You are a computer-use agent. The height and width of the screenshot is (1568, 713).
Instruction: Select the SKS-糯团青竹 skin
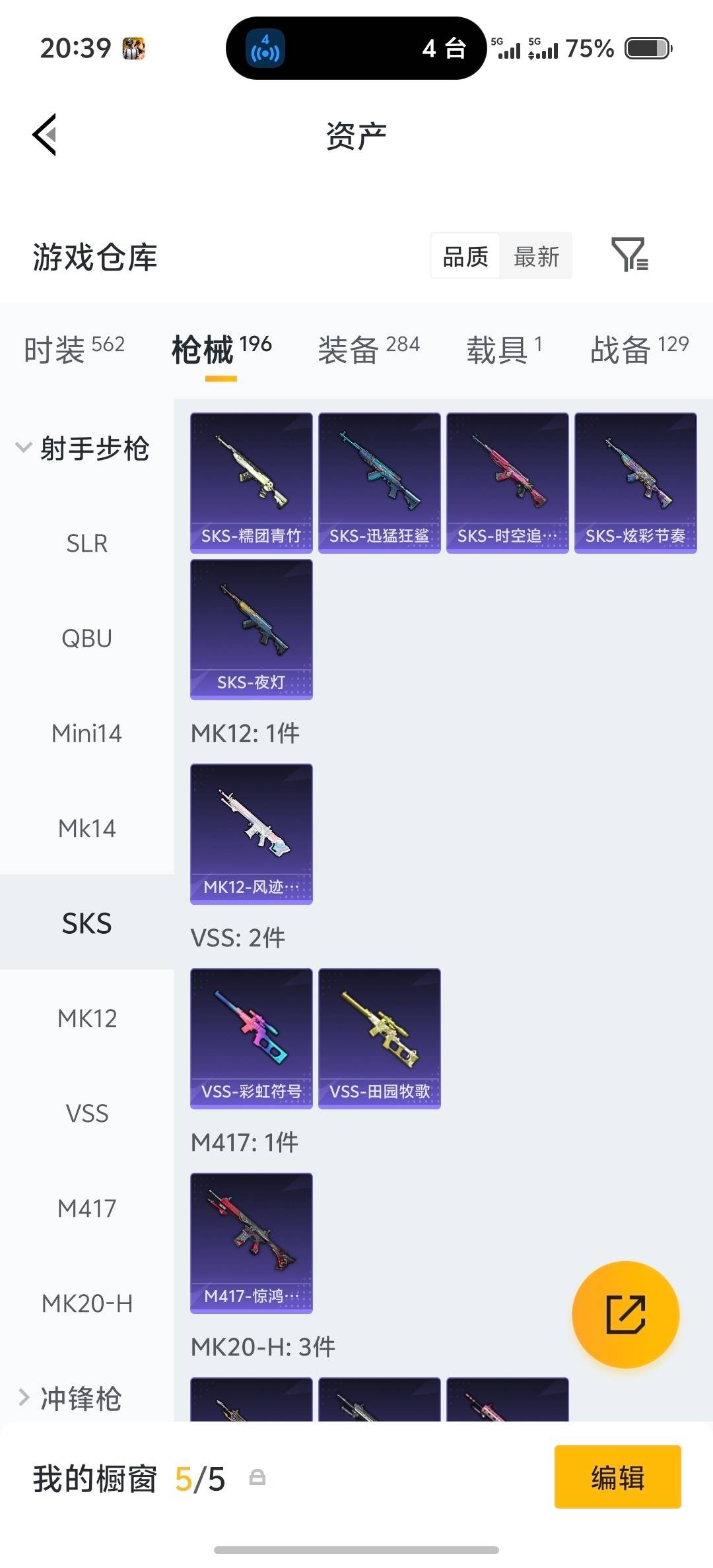(251, 482)
